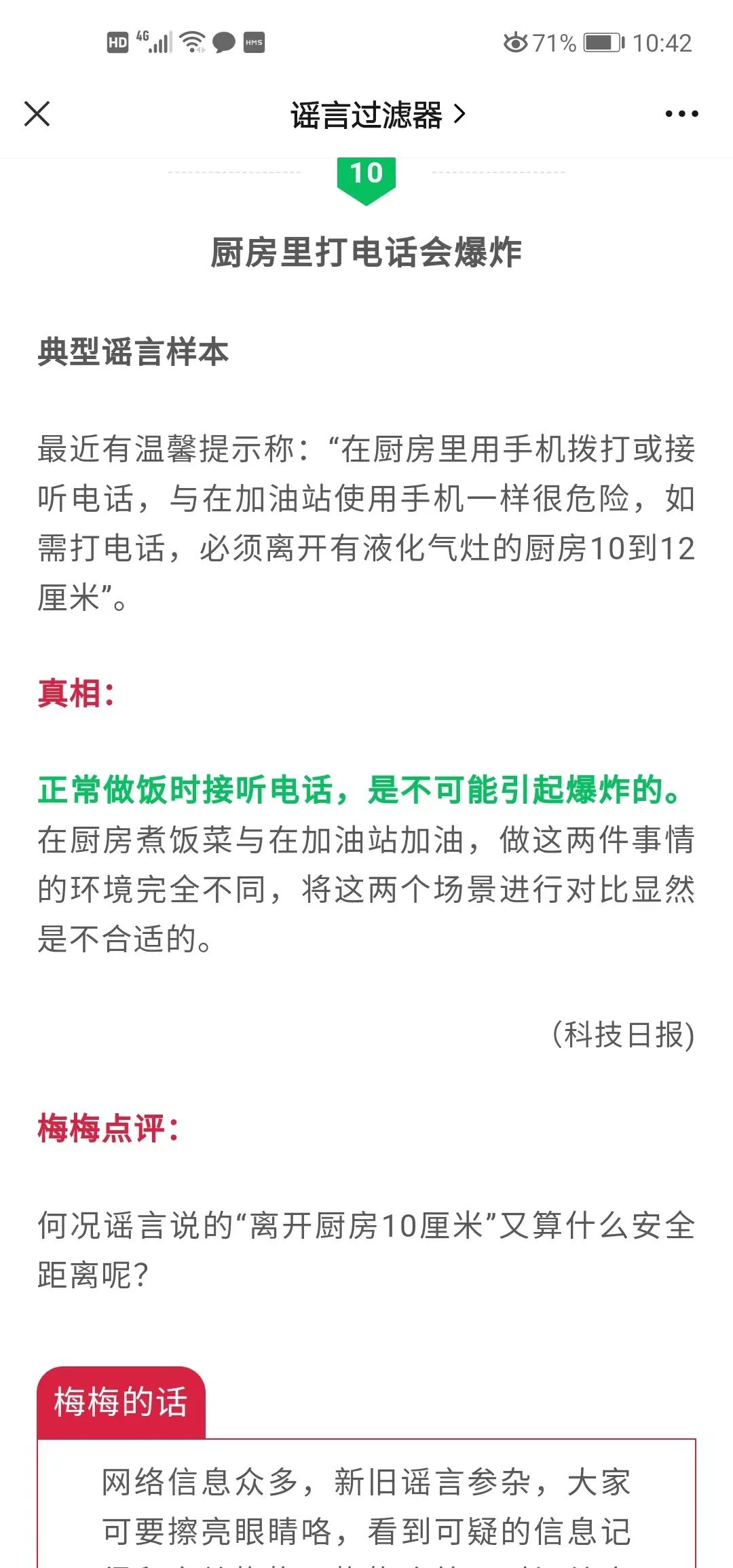Open the 谣言过滤器 account page
733x1568 pixels.
[377, 115]
